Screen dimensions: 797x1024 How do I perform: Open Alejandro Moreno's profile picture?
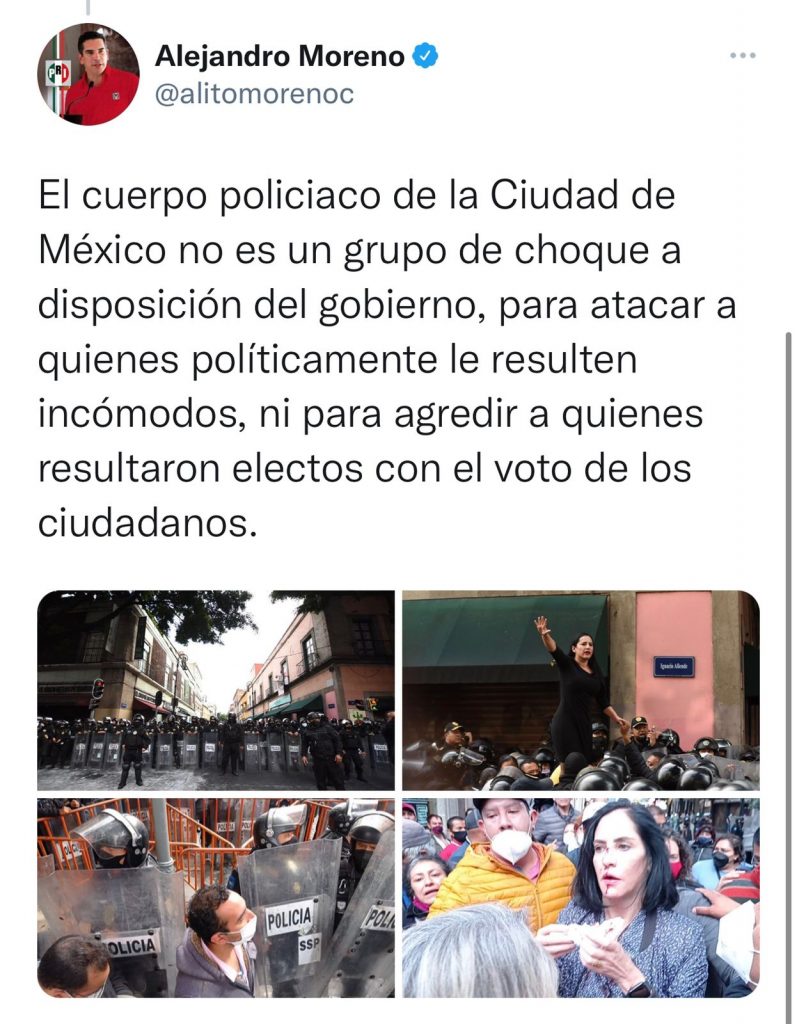pos(88,75)
